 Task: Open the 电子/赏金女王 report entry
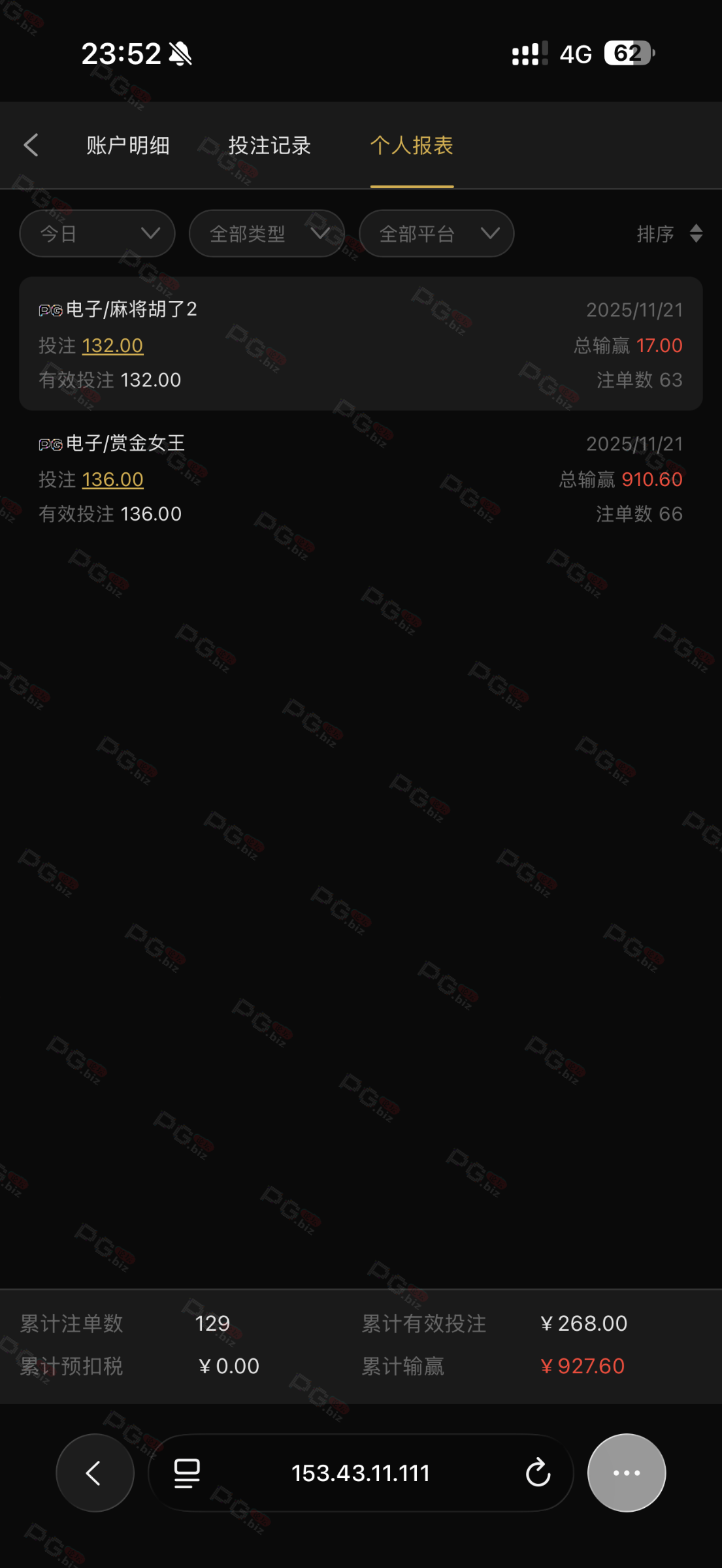coord(361,478)
